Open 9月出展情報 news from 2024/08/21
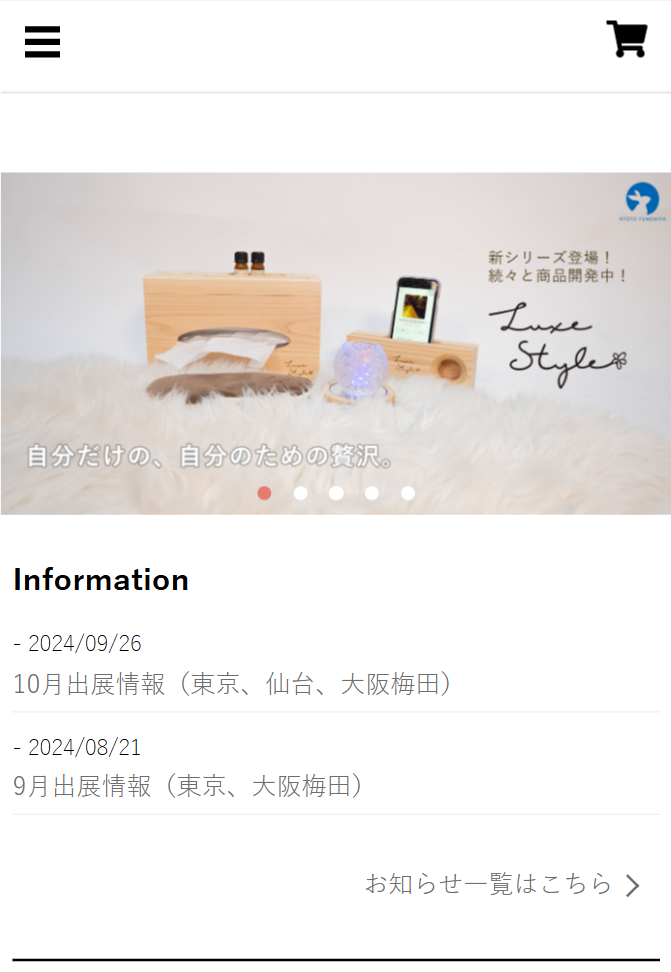The width and height of the screenshot is (671, 972). point(188,786)
